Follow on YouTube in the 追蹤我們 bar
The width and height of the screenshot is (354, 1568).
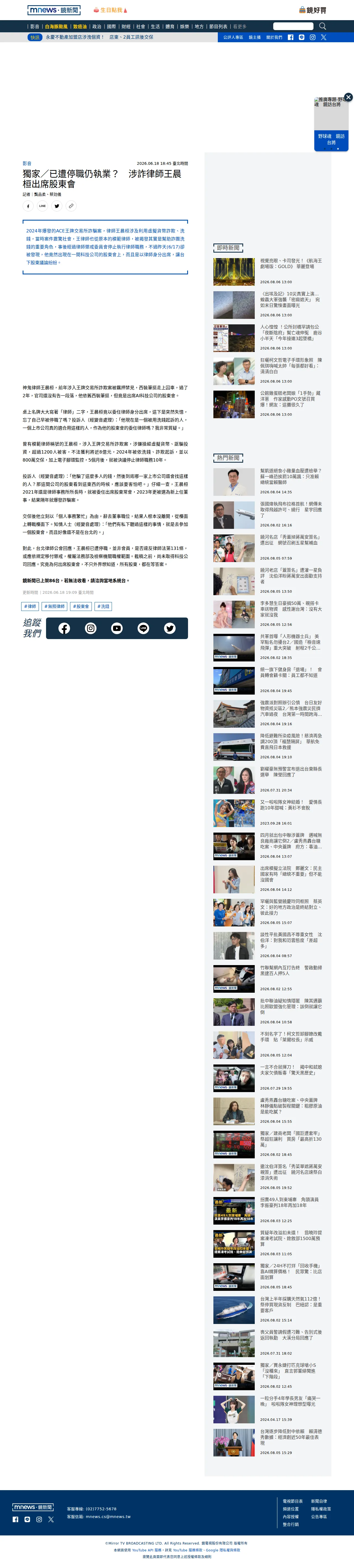(x=117, y=628)
